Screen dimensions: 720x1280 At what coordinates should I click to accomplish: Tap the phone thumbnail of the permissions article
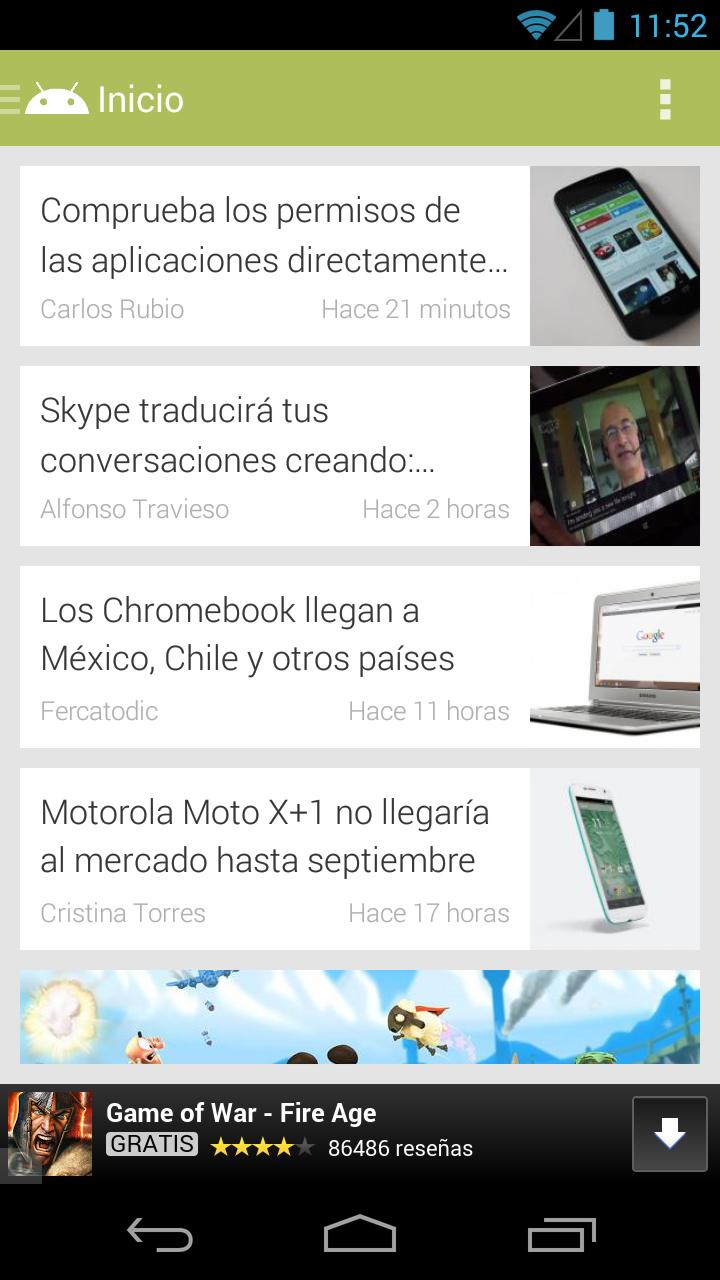point(615,255)
